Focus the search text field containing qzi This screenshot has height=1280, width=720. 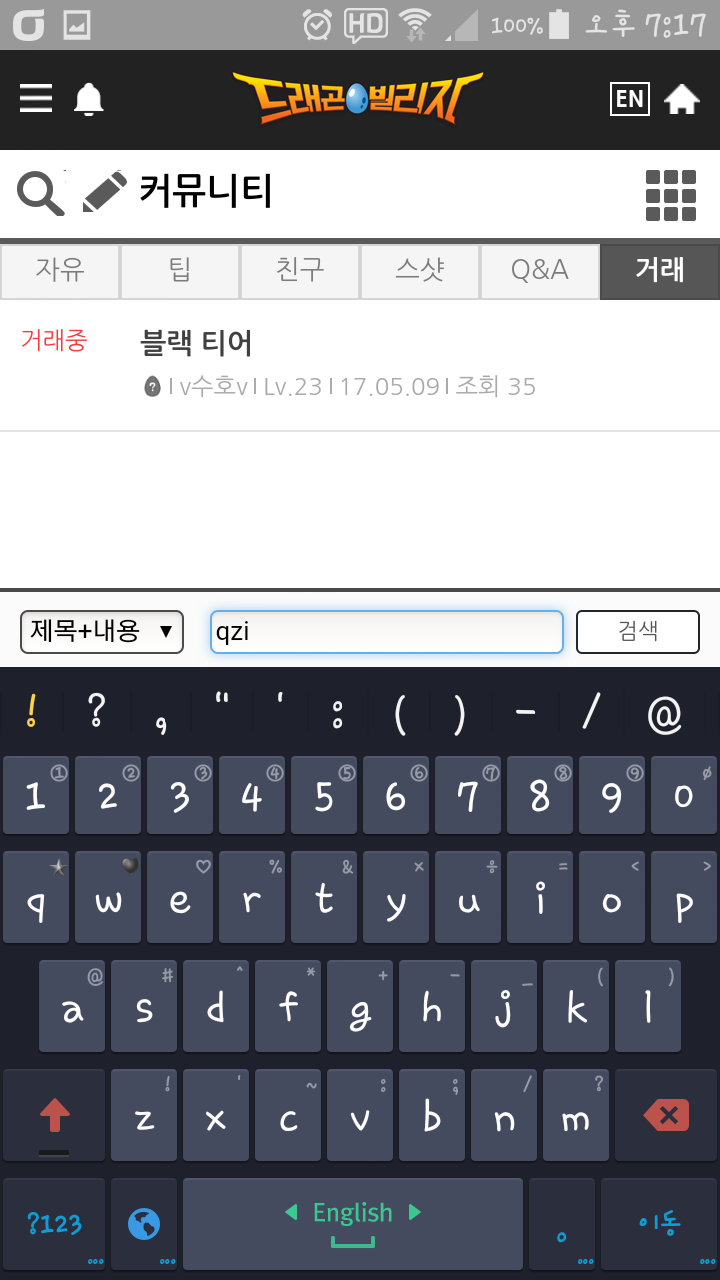(386, 632)
